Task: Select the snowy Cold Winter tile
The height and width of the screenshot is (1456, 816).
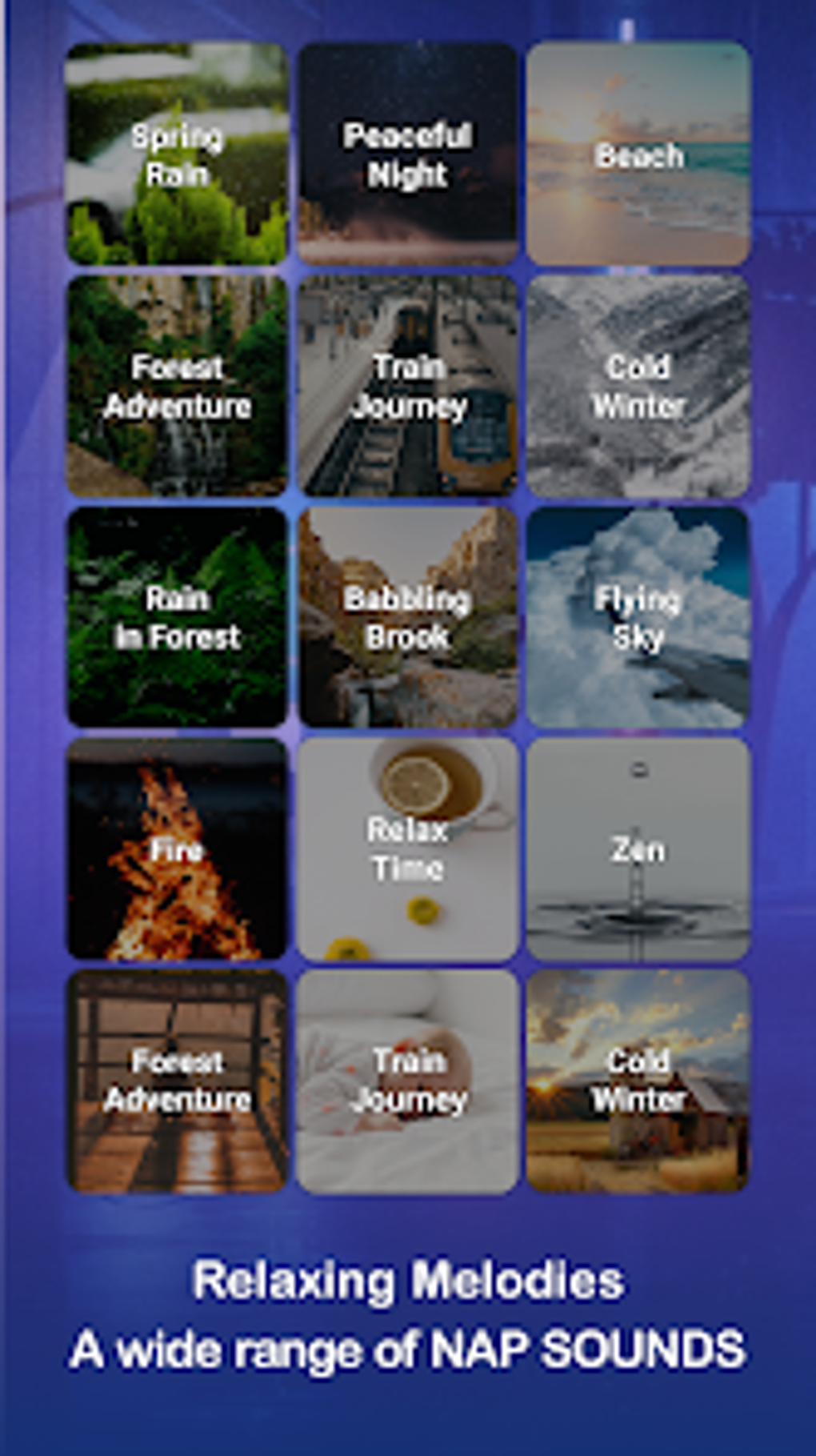Action: (637, 387)
